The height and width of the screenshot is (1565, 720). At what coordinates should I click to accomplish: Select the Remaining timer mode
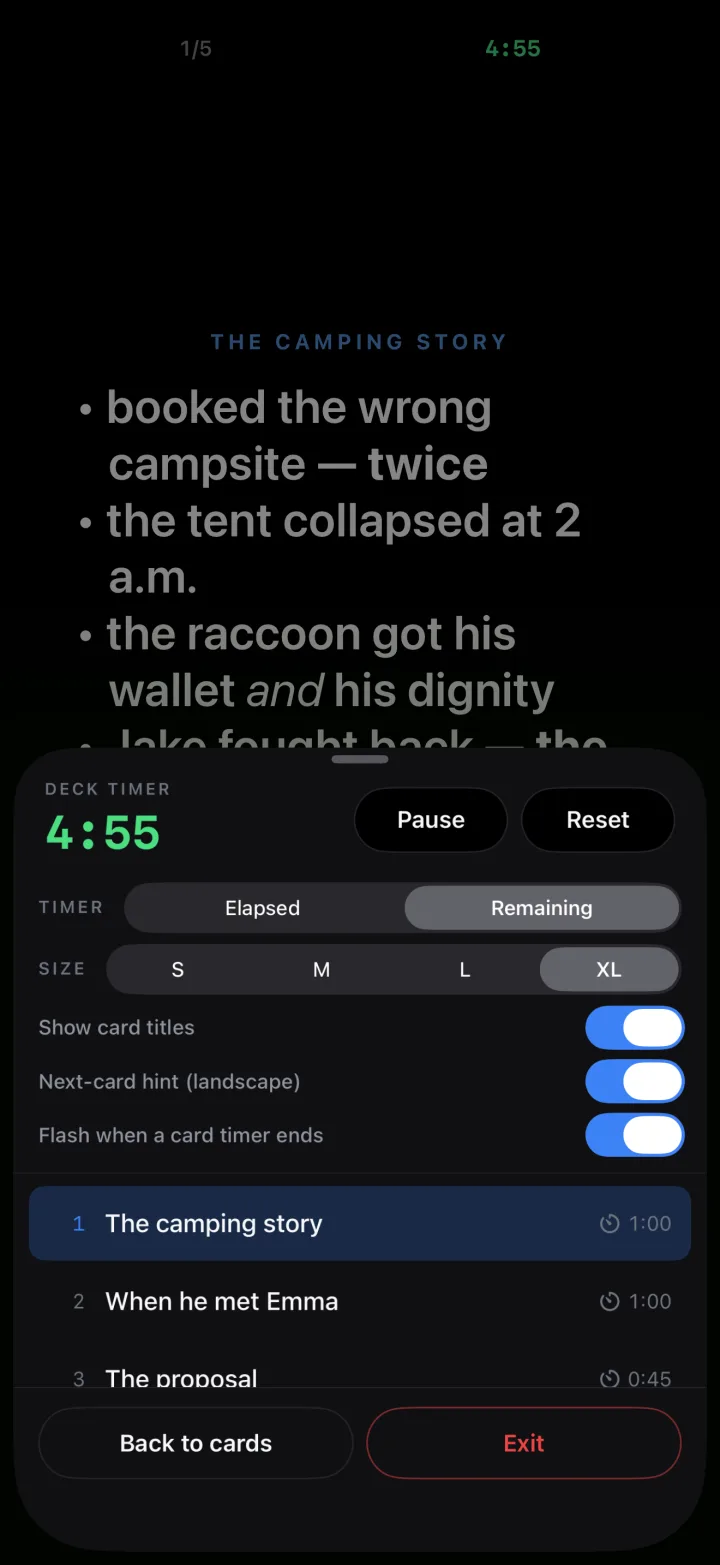click(x=542, y=908)
